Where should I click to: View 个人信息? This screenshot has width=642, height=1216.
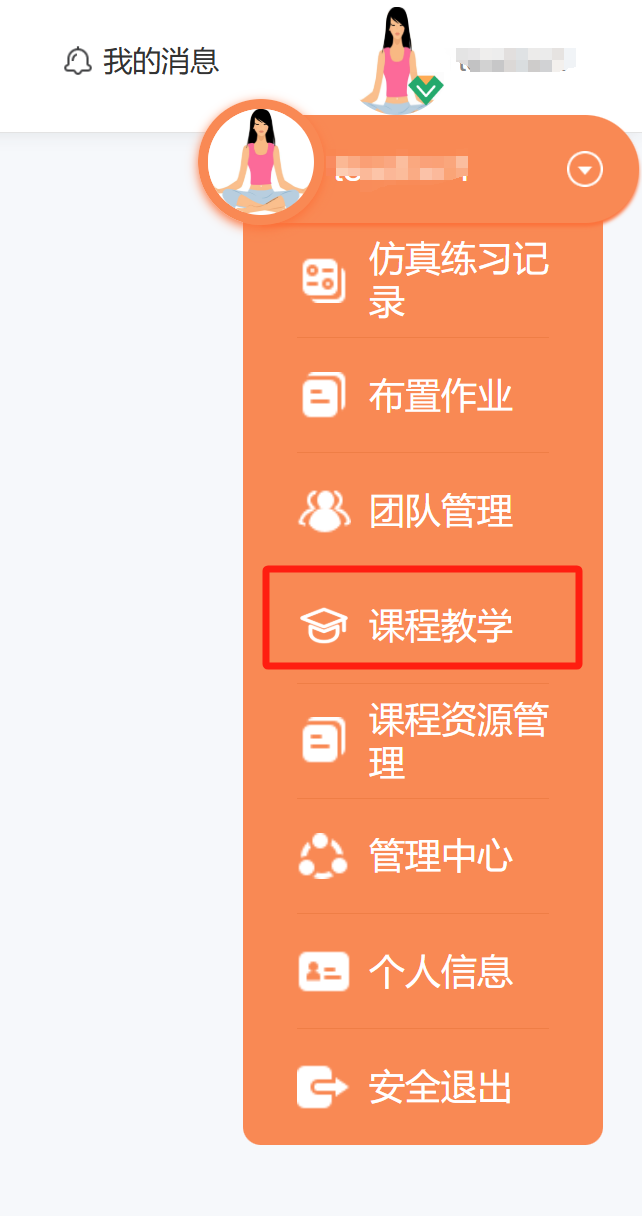423,971
